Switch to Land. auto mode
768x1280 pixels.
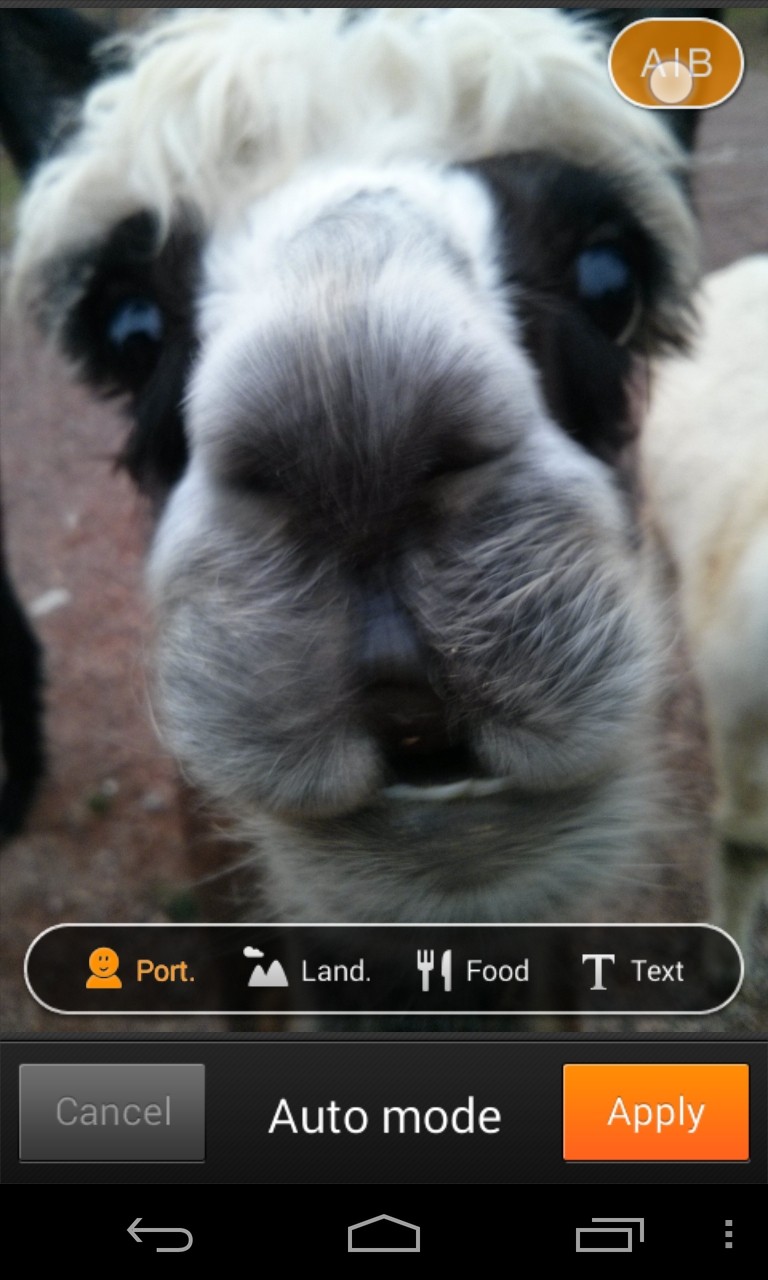(307, 969)
